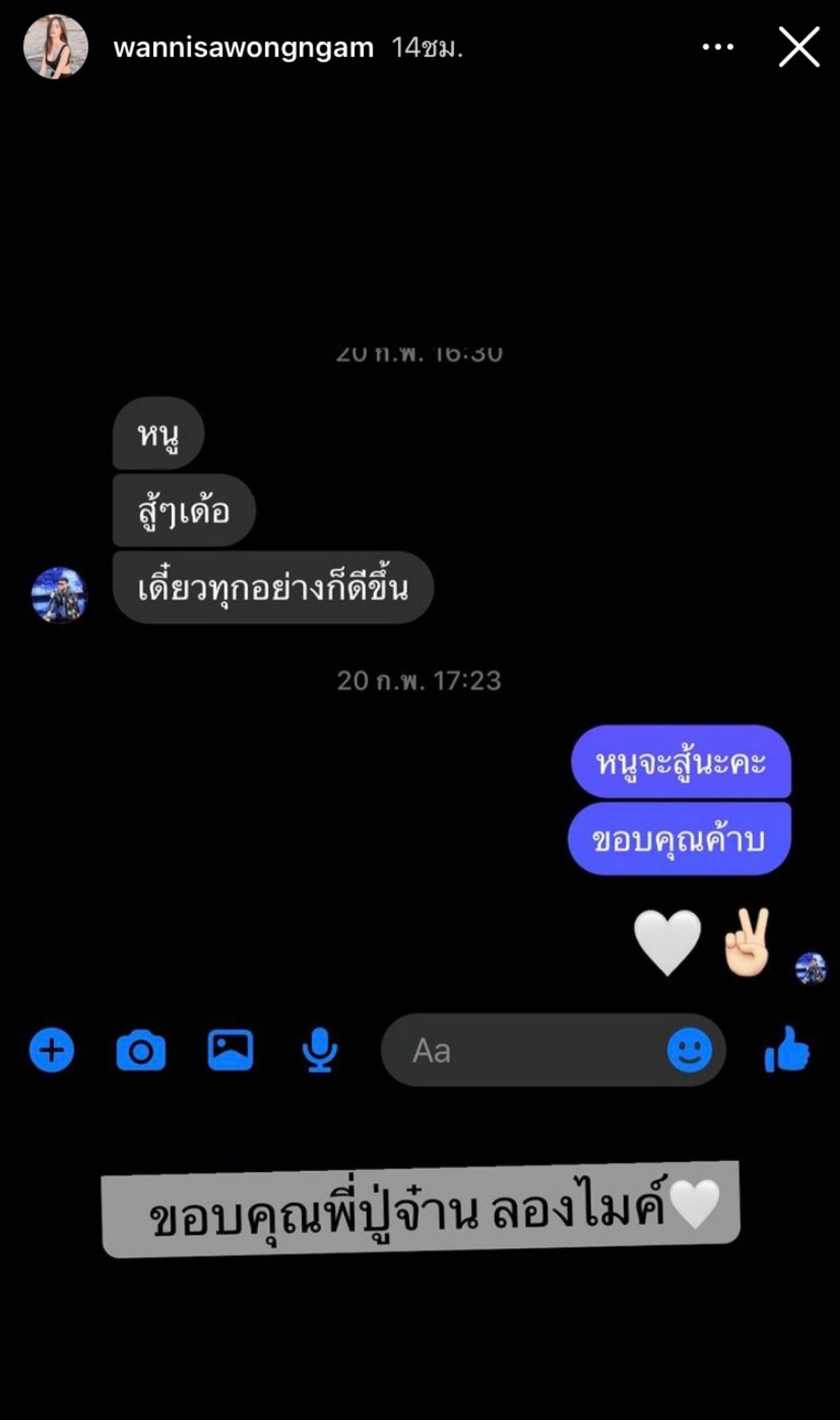Open the story's three-dot options menu
This screenshot has height=1420, width=840.
click(717, 47)
